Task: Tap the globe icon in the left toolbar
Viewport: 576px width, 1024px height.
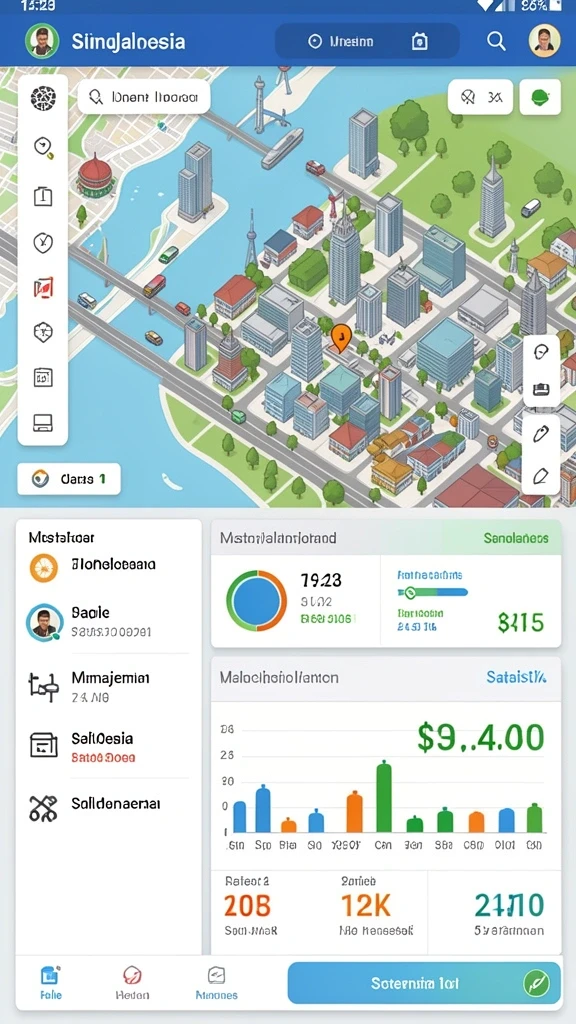Action: (43, 98)
